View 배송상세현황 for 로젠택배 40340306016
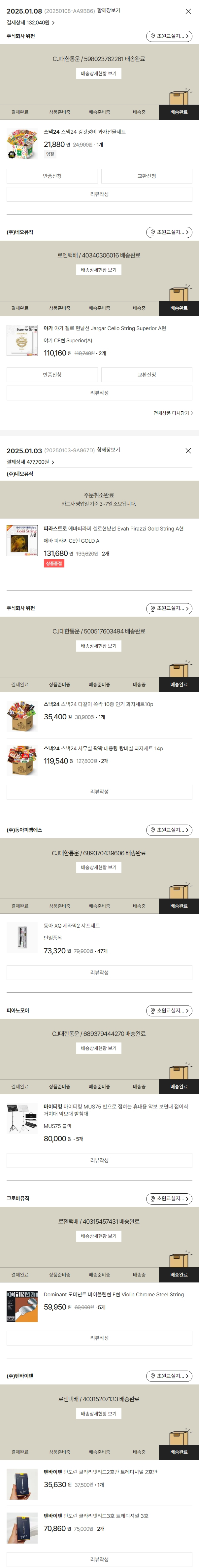 (x=99, y=270)
